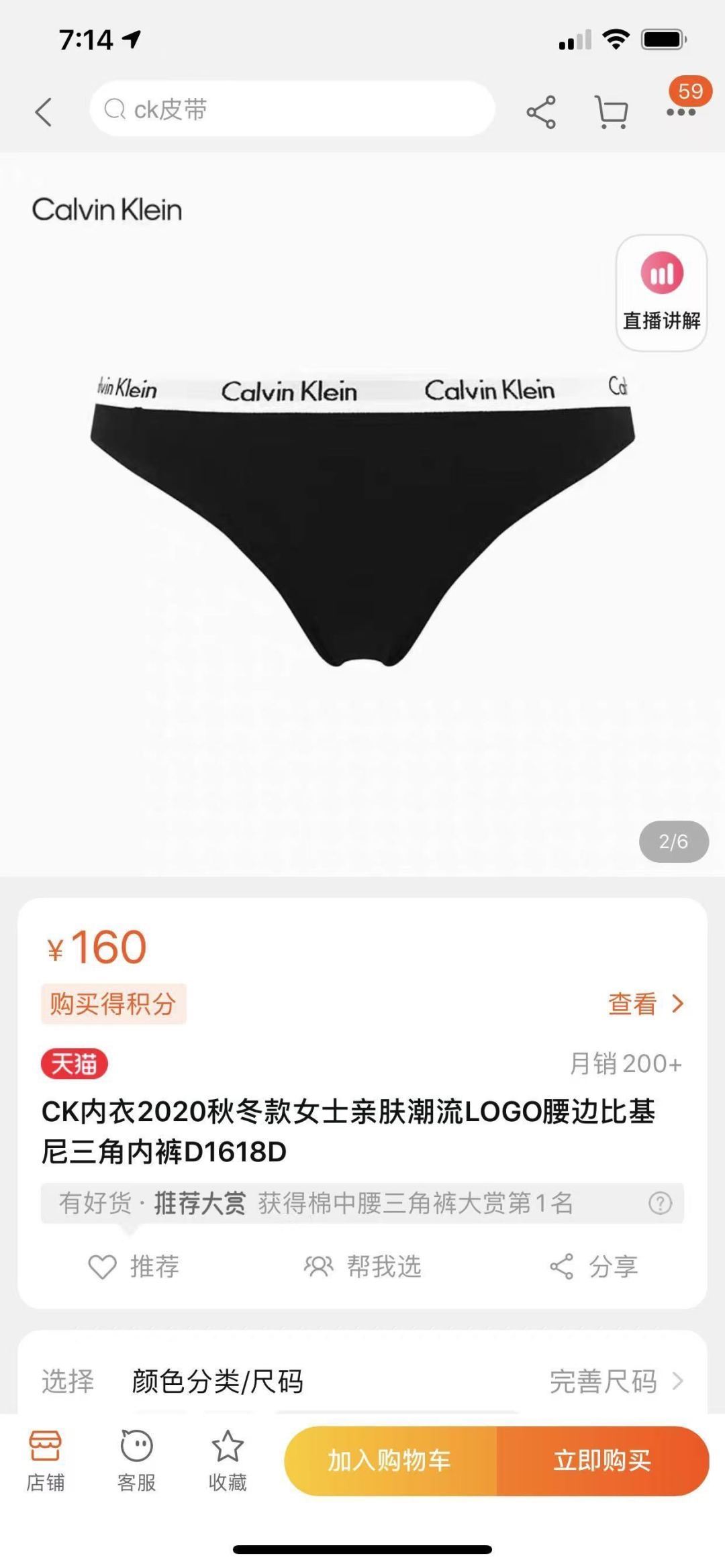The image size is (725, 1568).
Task: Tap 立即购买 to buy now
Action: click(x=602, y=1461)
